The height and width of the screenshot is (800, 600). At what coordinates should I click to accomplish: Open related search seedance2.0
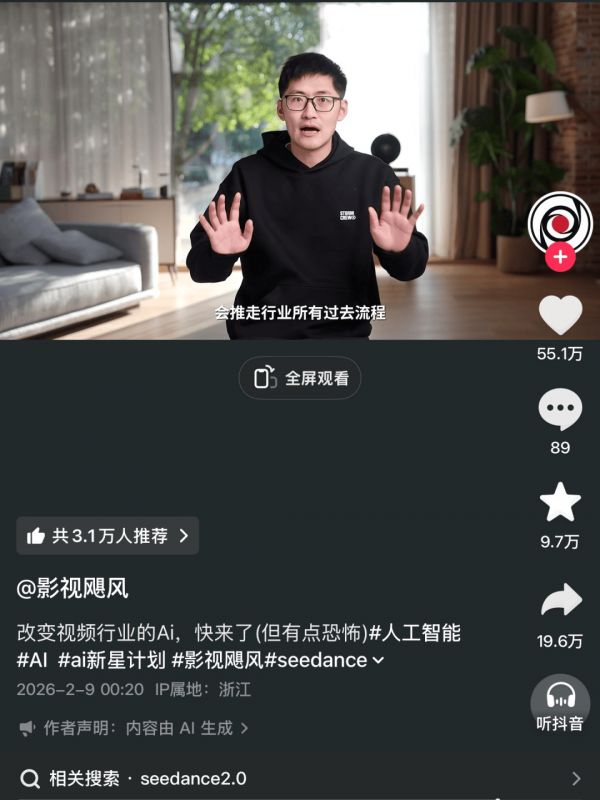click(193, 778)
